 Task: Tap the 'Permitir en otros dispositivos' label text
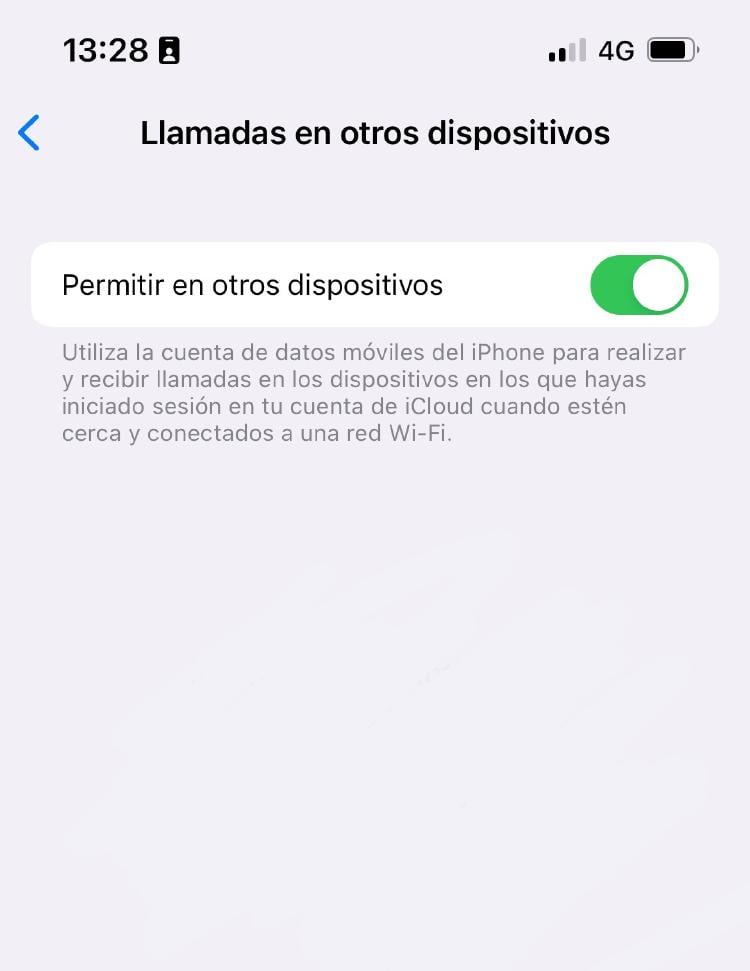point(253,285)
